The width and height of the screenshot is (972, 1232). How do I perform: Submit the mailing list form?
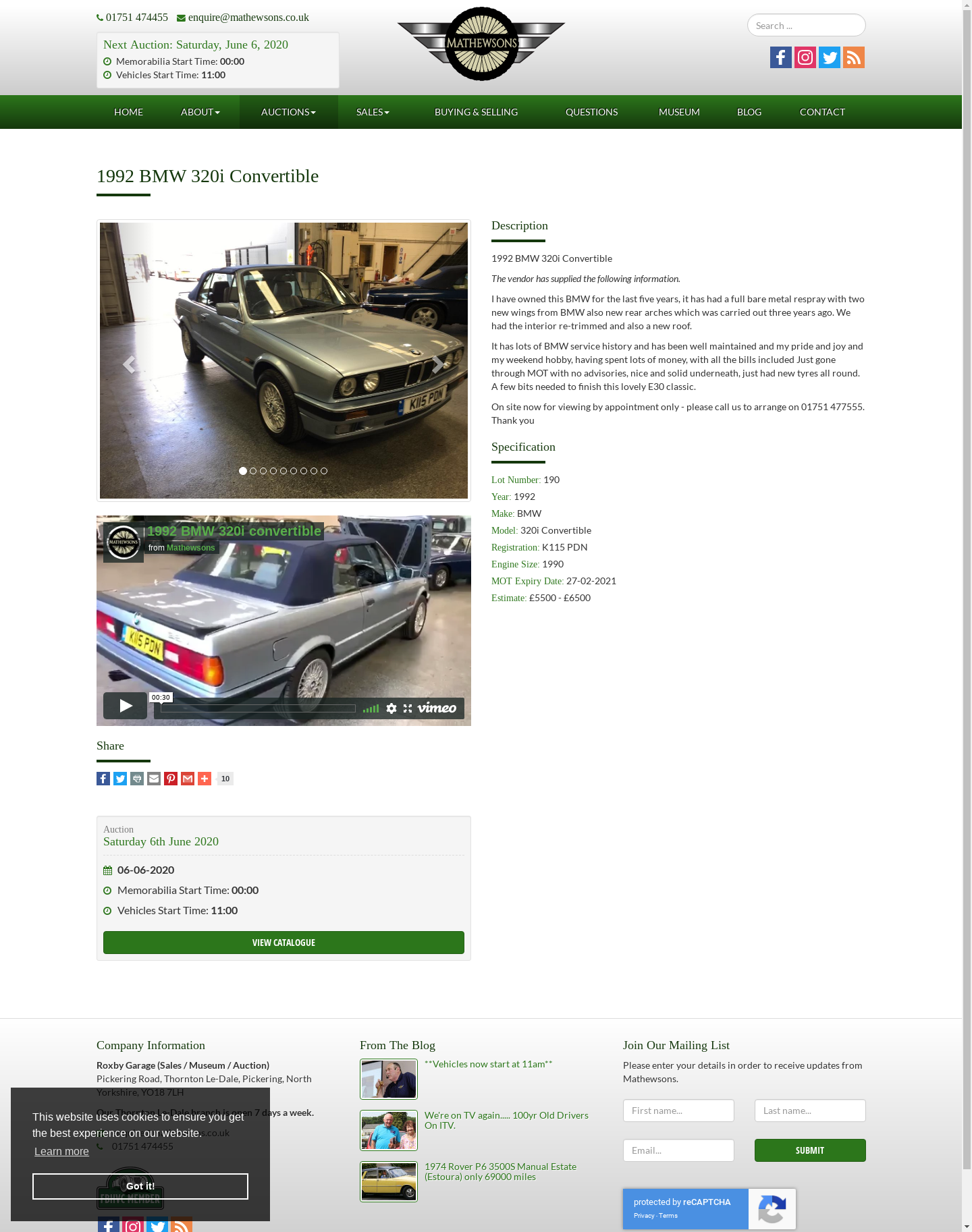coord(809,1150)
